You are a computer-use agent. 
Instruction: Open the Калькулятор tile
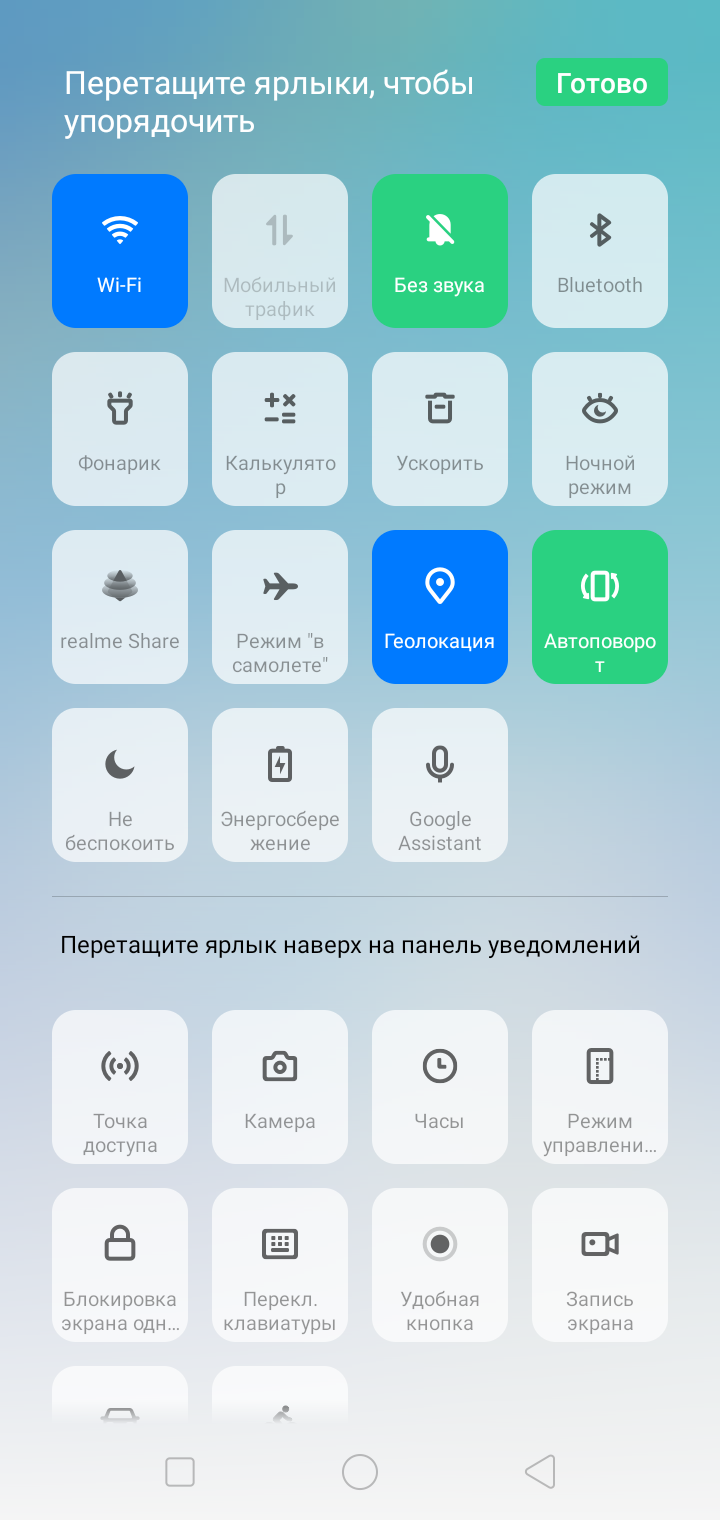[x=280, y=429]
